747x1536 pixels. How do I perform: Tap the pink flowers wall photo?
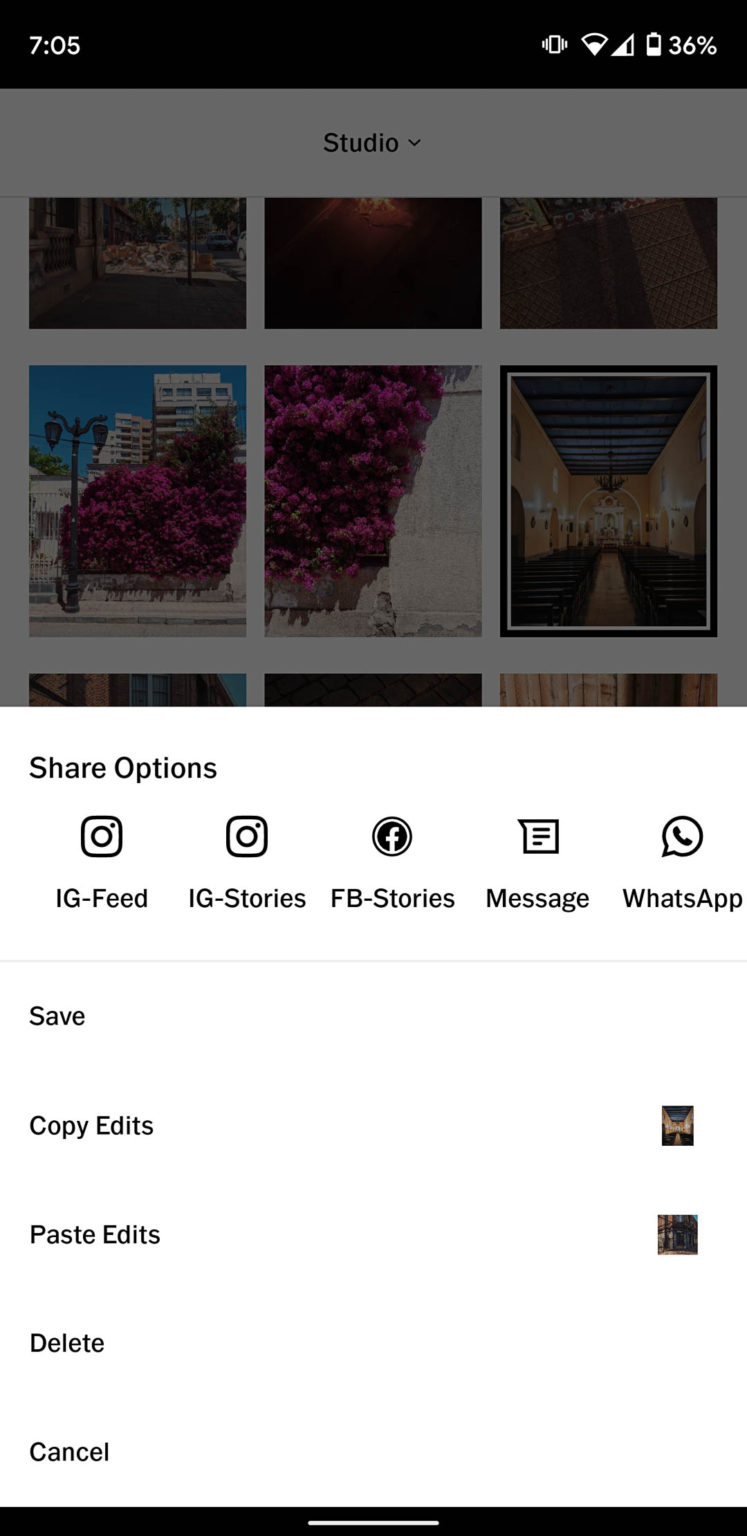tap(372, 500)
